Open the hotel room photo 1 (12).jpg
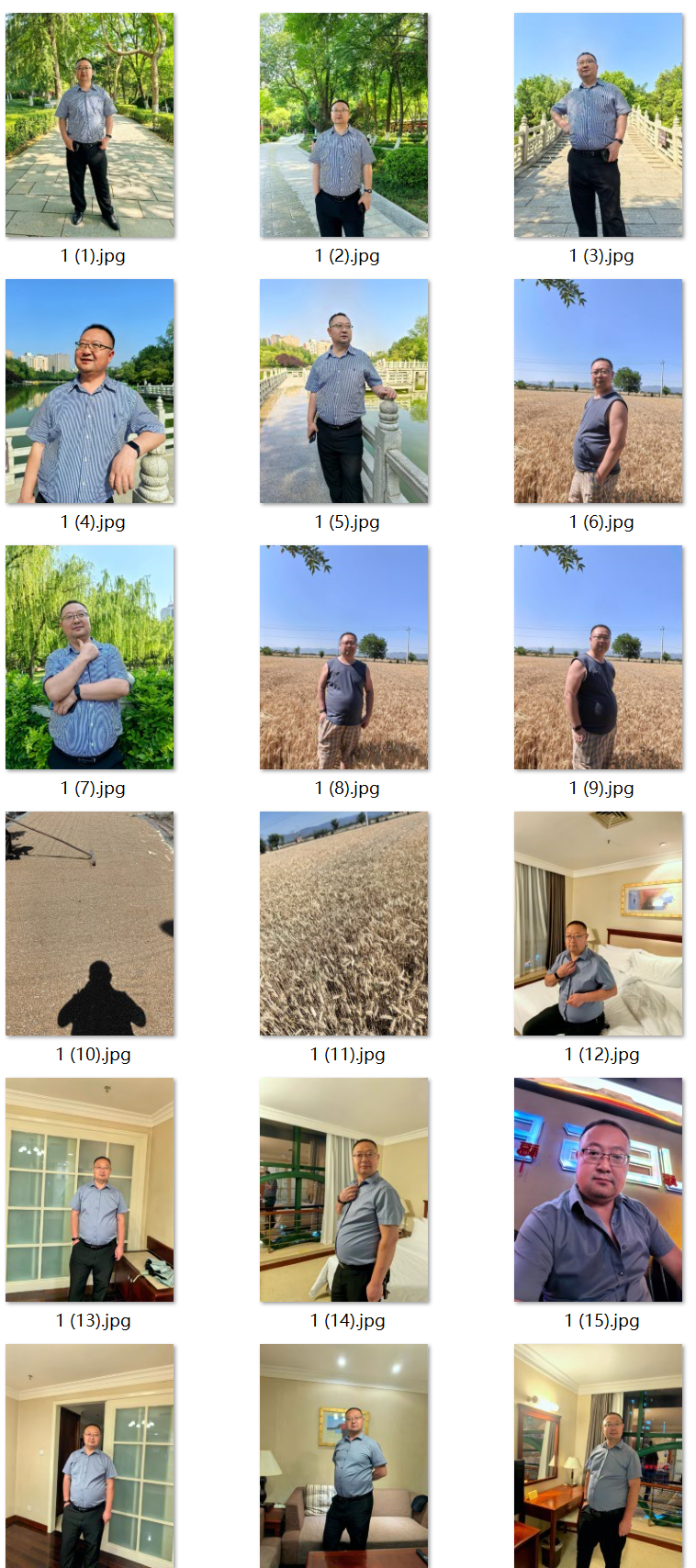The image size is (696, 1568). coord(598,924)
